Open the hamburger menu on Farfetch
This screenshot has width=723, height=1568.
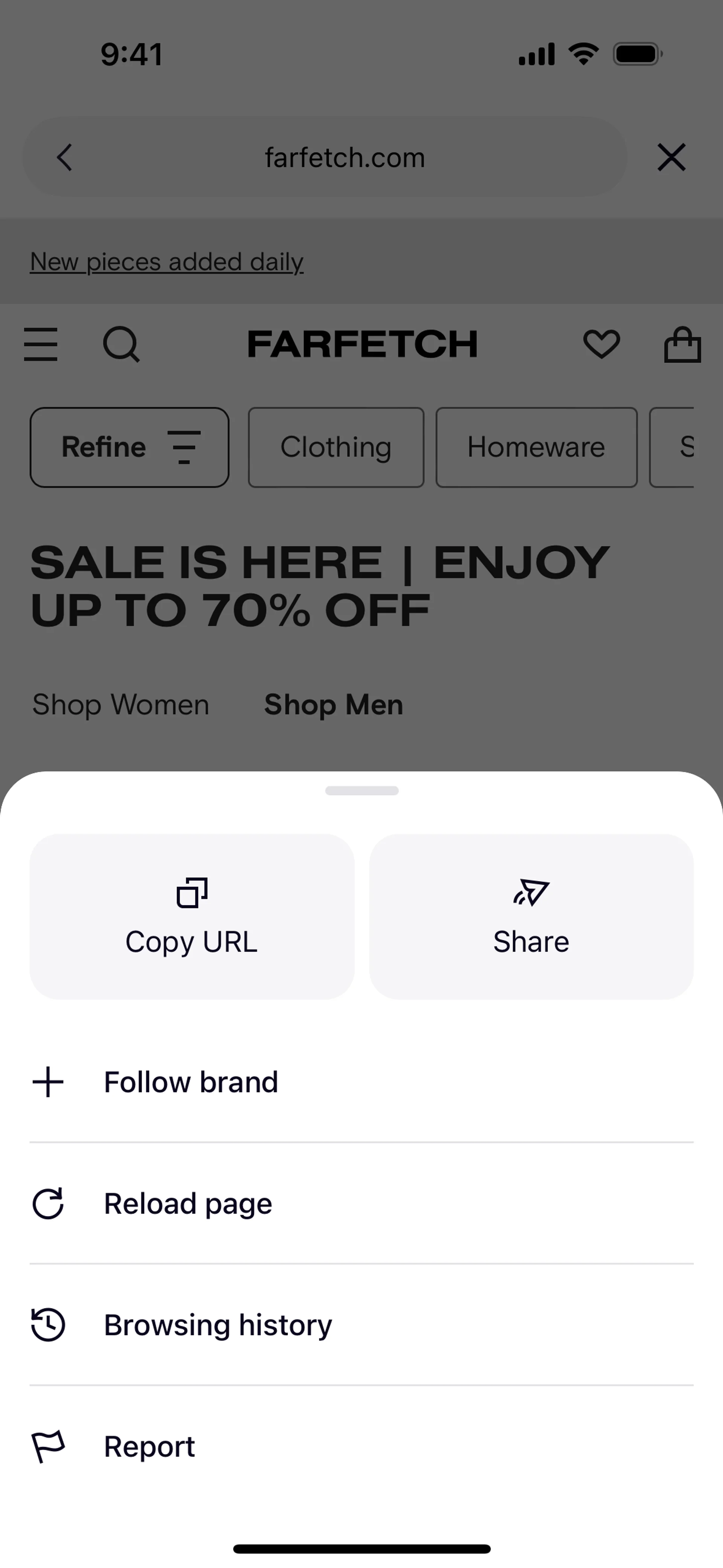coord(41,344)
